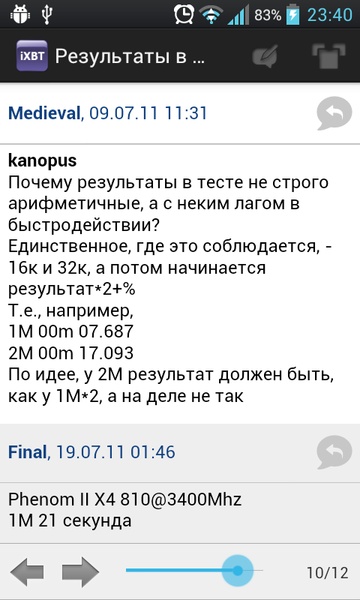Open the compose reply icon in the app bar
360x600 pixels.
pos(265,57)
